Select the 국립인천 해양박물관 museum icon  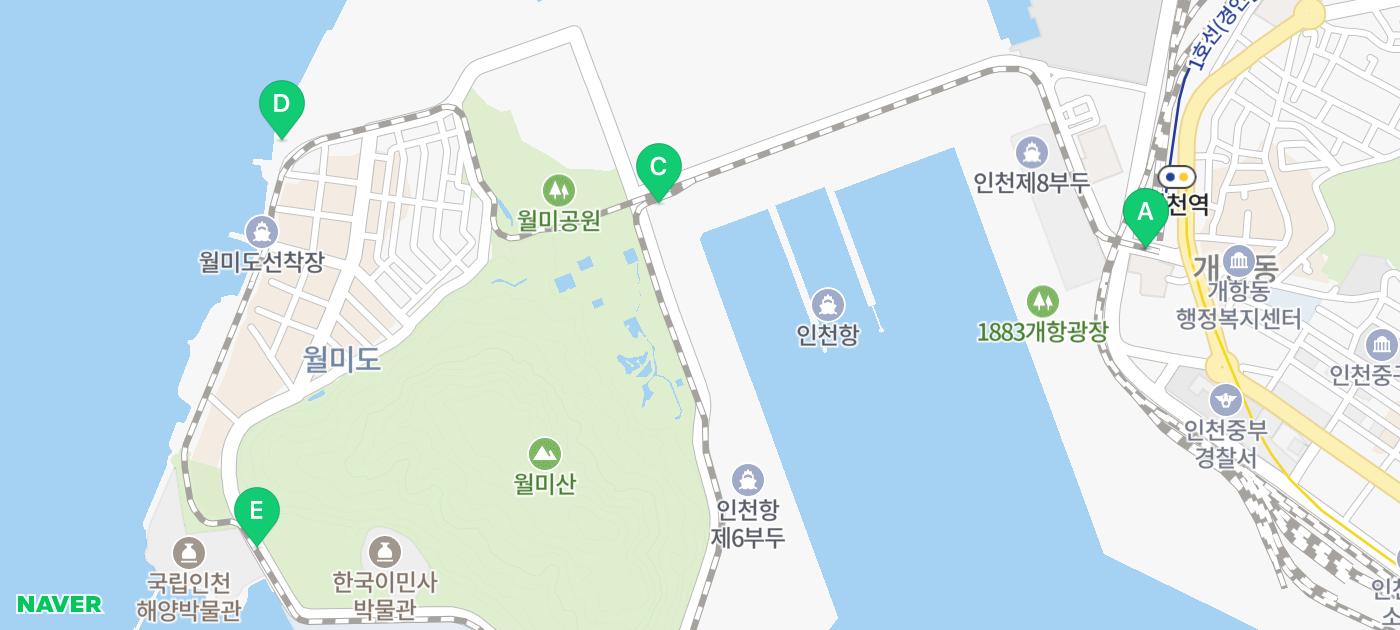pyautogui.click(x=189, y=552)
